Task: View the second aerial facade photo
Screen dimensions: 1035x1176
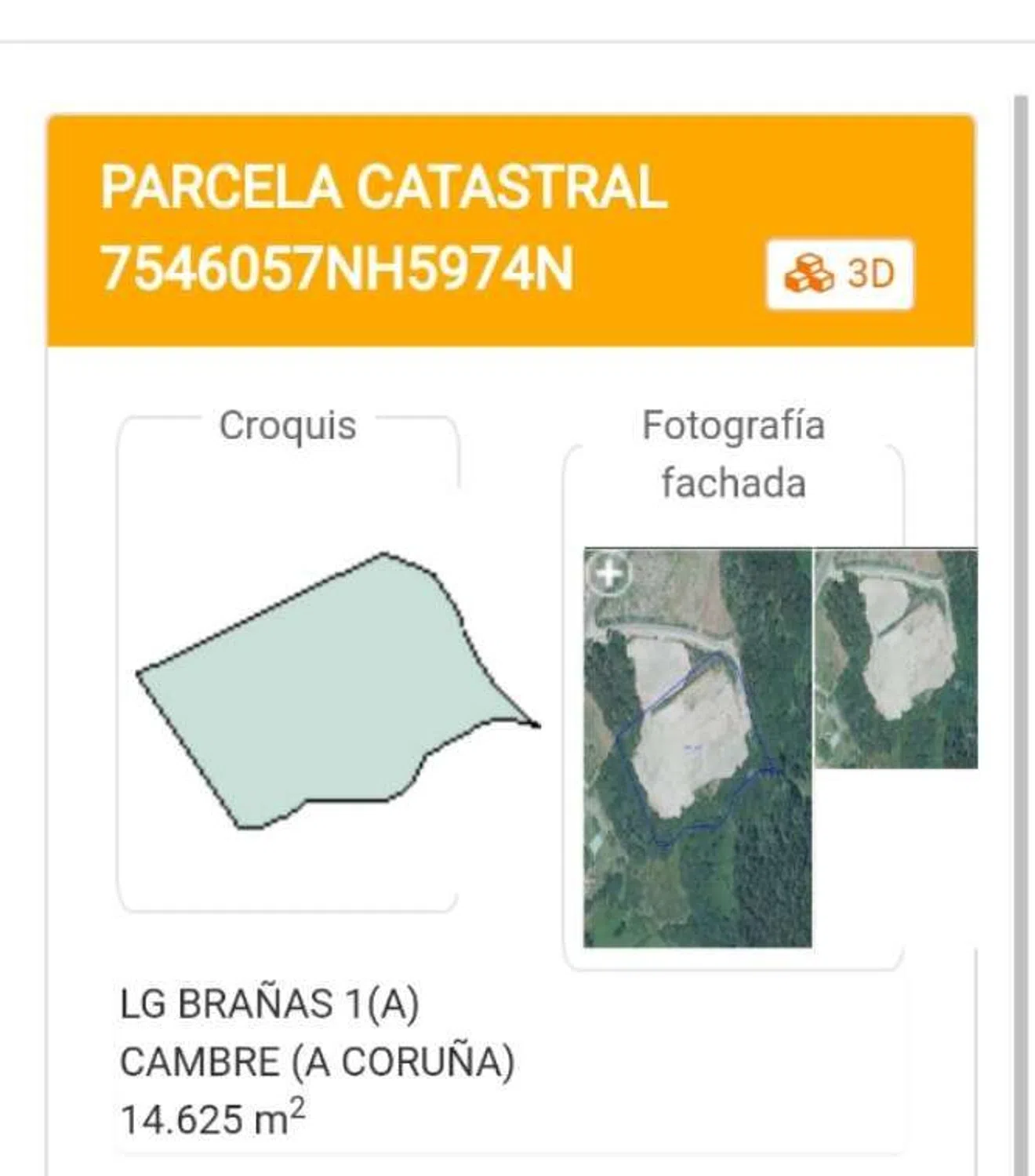Action: (895, 659)
